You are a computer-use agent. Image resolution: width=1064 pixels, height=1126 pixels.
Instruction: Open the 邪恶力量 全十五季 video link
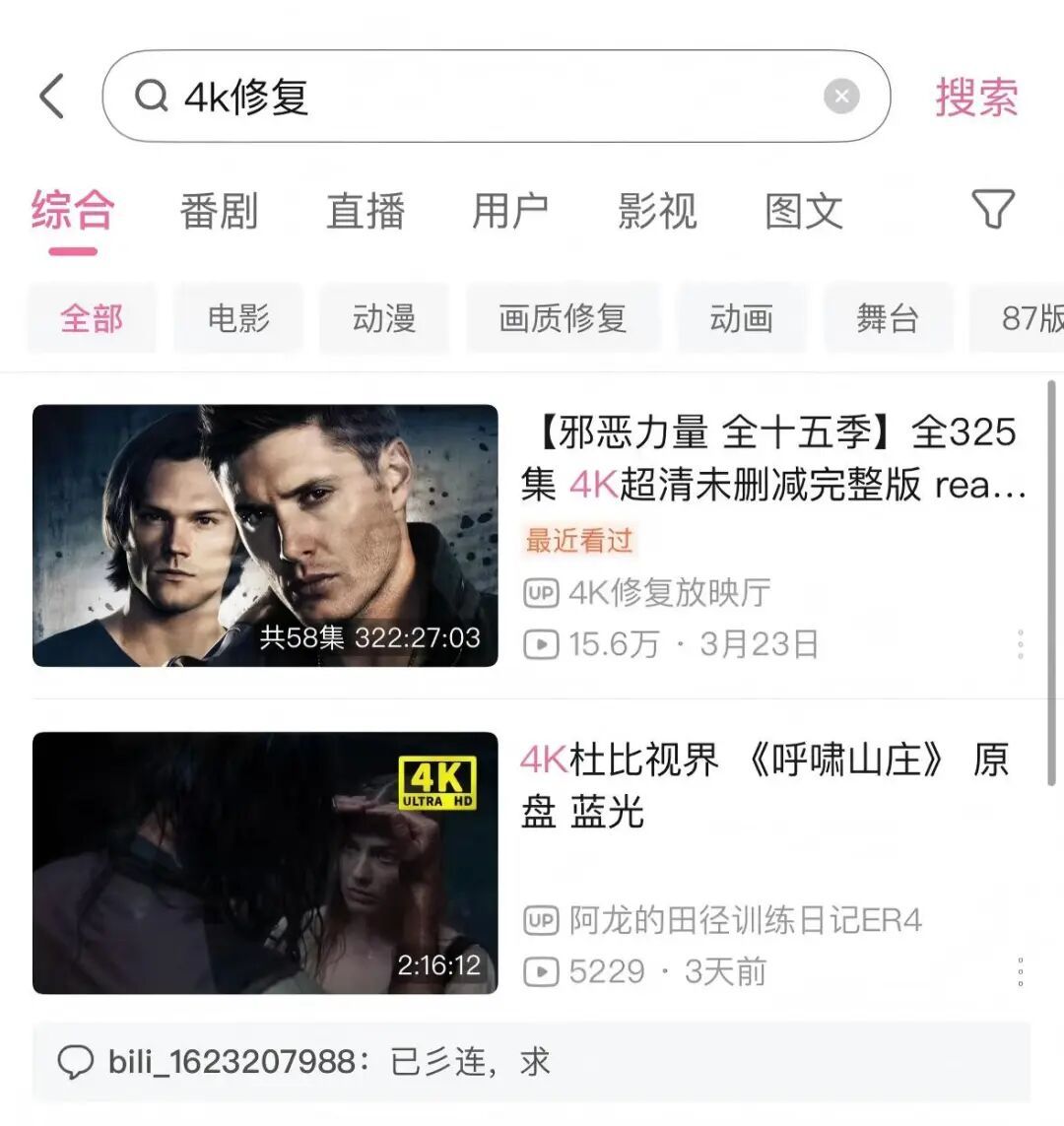(x=768, y=458)
